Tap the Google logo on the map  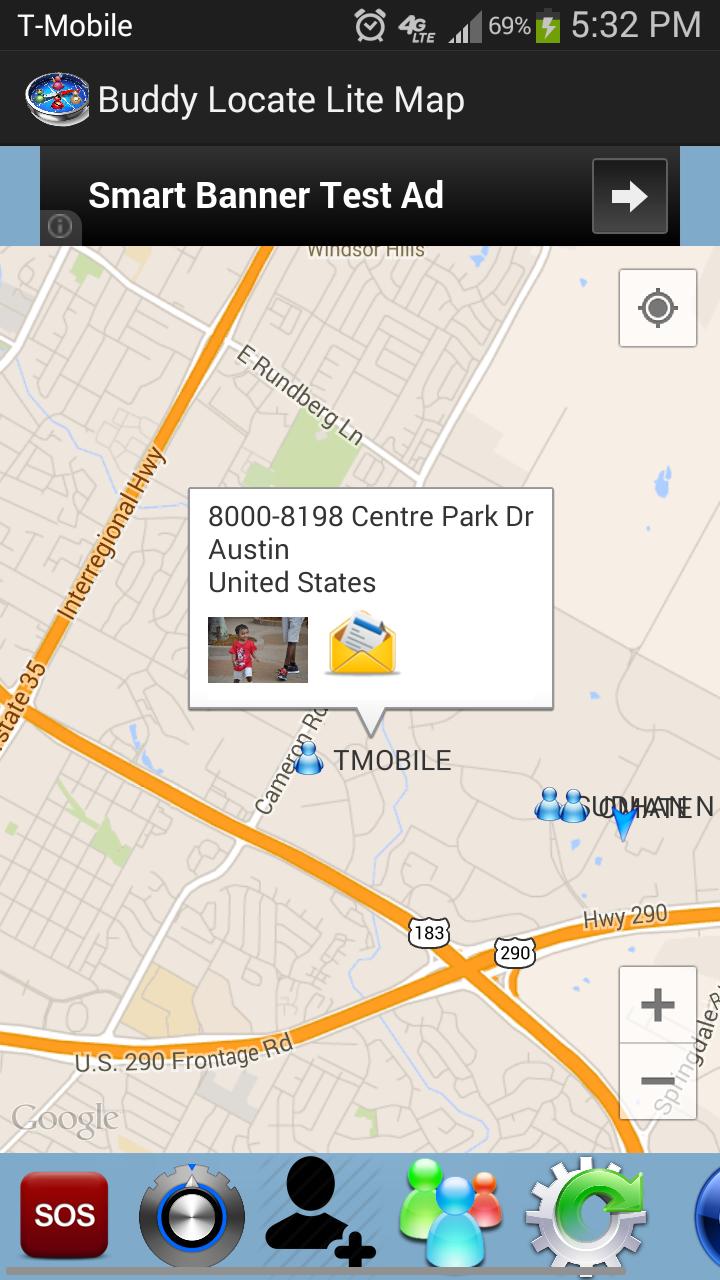(x=63, y=1119)
